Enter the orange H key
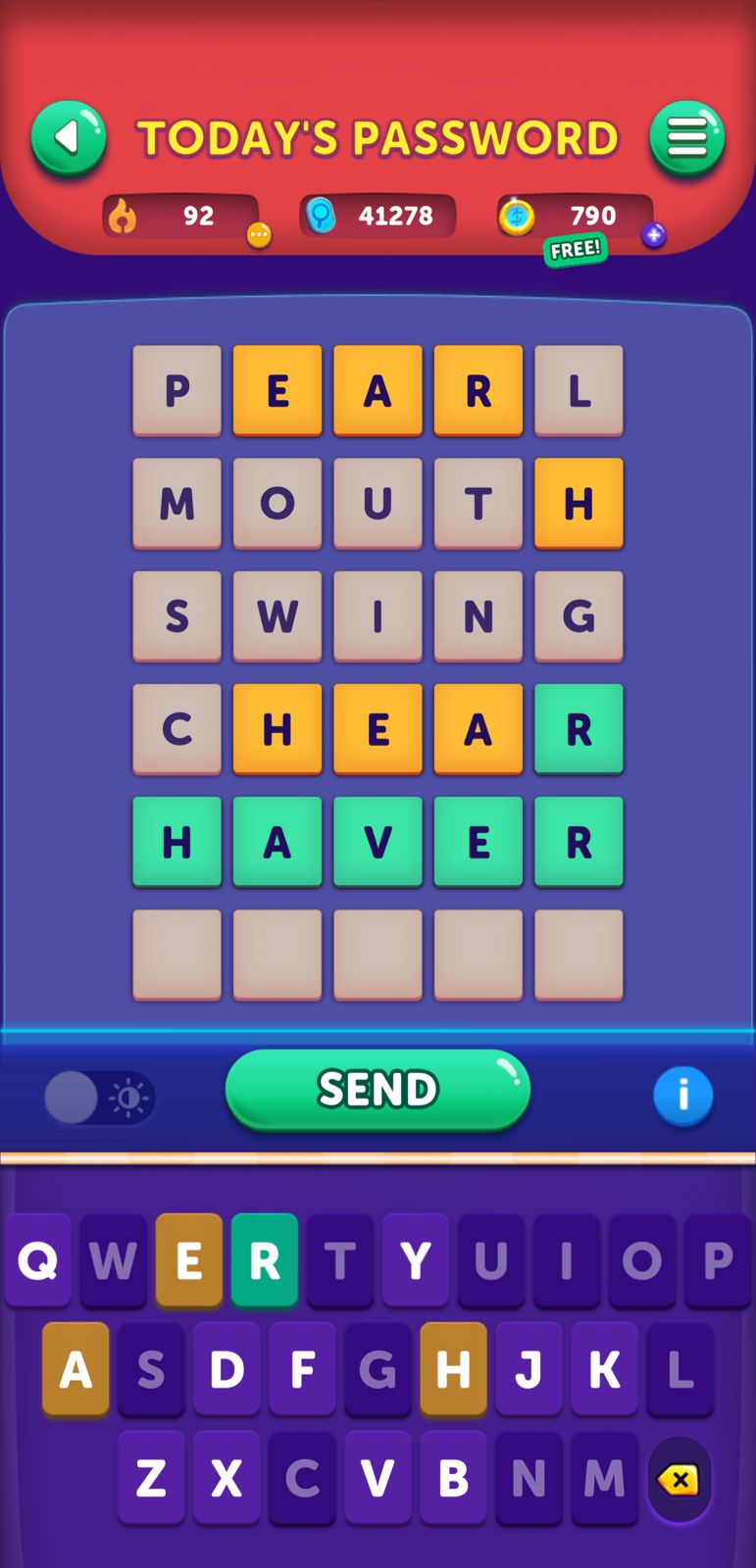The width and height of the screenshot is (756, 1568). coord(453,1369)
